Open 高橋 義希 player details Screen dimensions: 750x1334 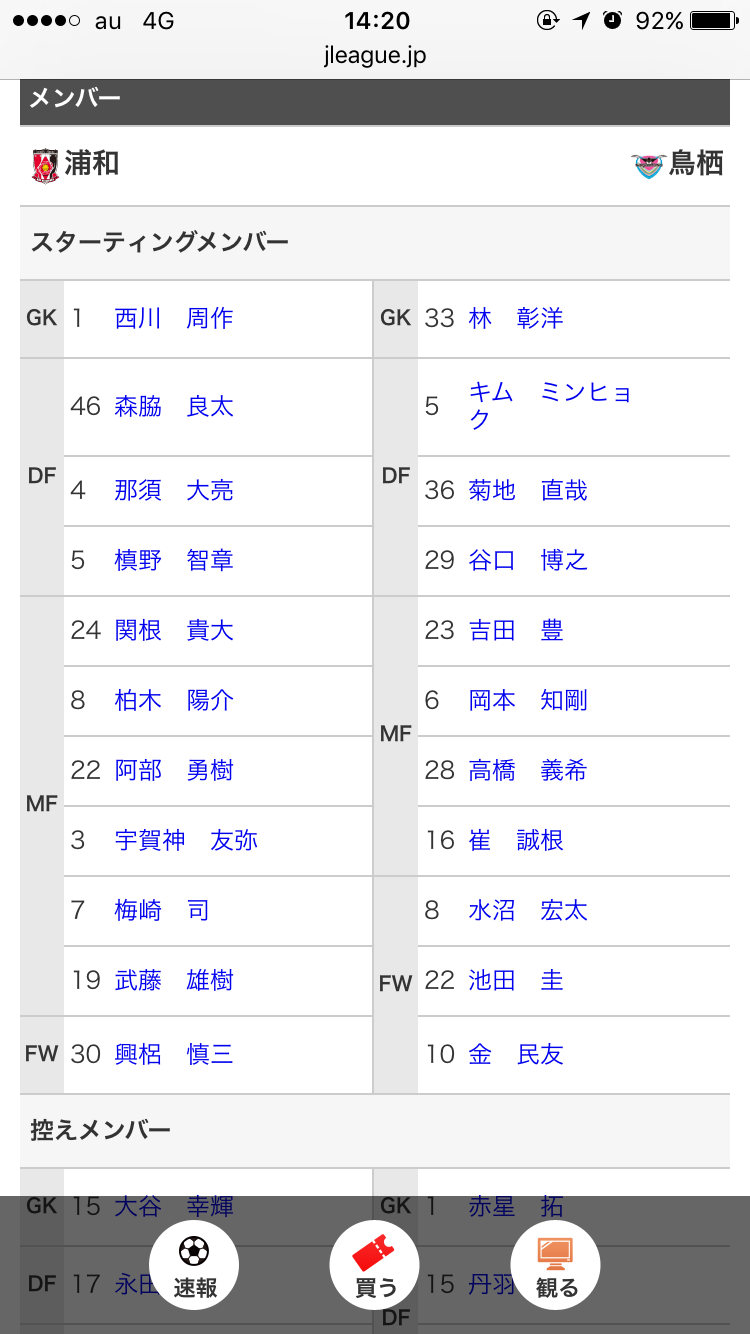pyautogui.click(x=528, y=770)
